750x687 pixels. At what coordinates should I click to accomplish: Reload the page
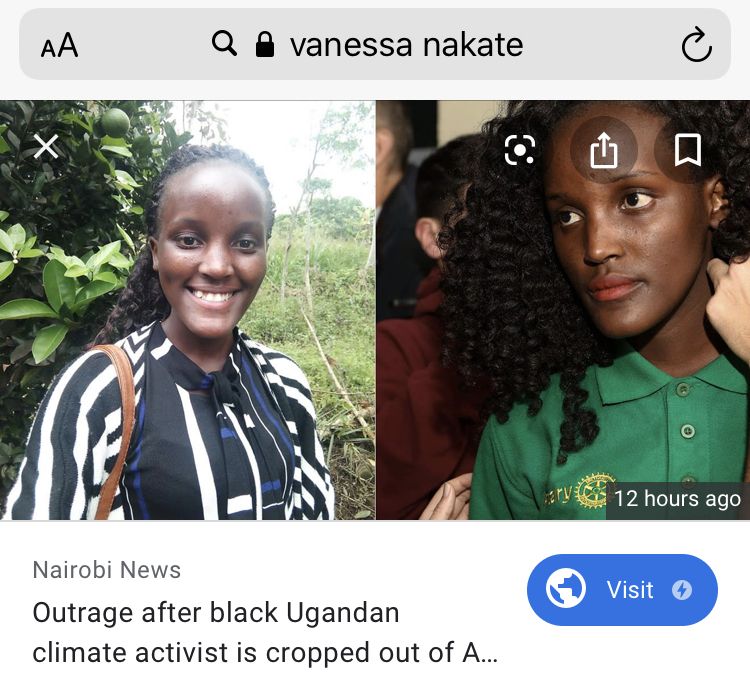click(x=695, y=45)
